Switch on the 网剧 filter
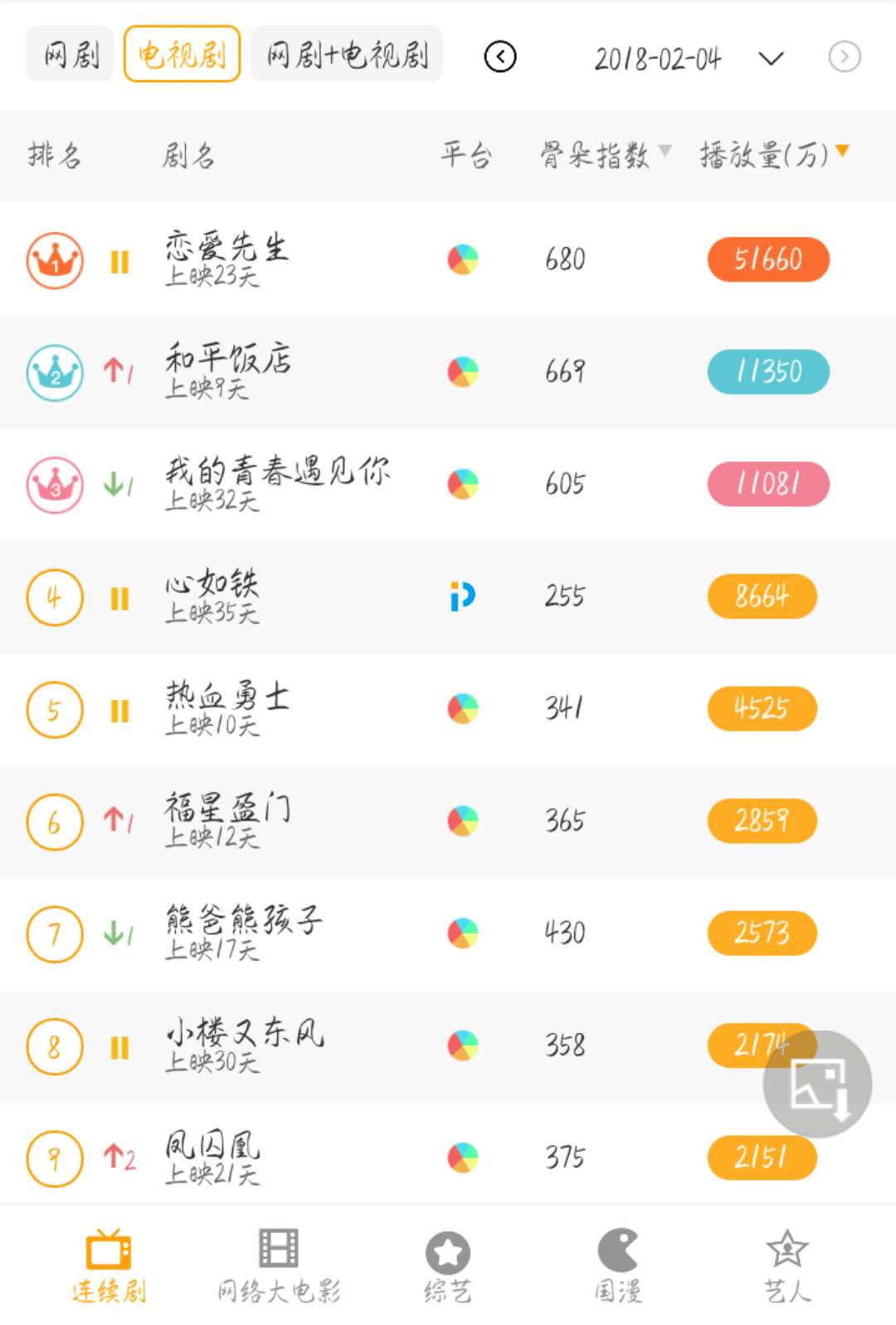896x1325 pixels. 70,53
